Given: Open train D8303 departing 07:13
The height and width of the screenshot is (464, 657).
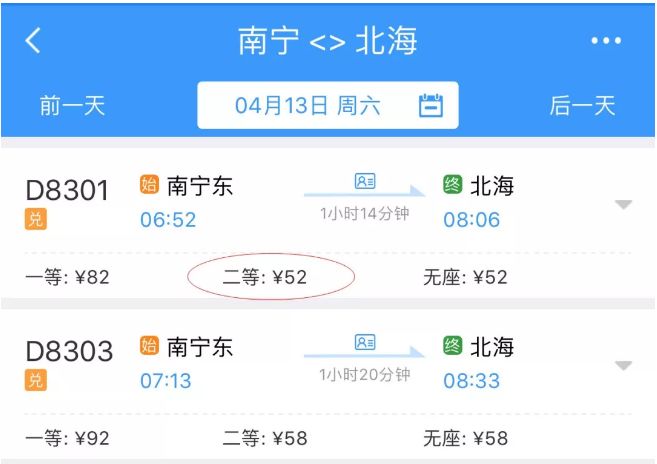Looking at the screenshot, I should point(67,352).
